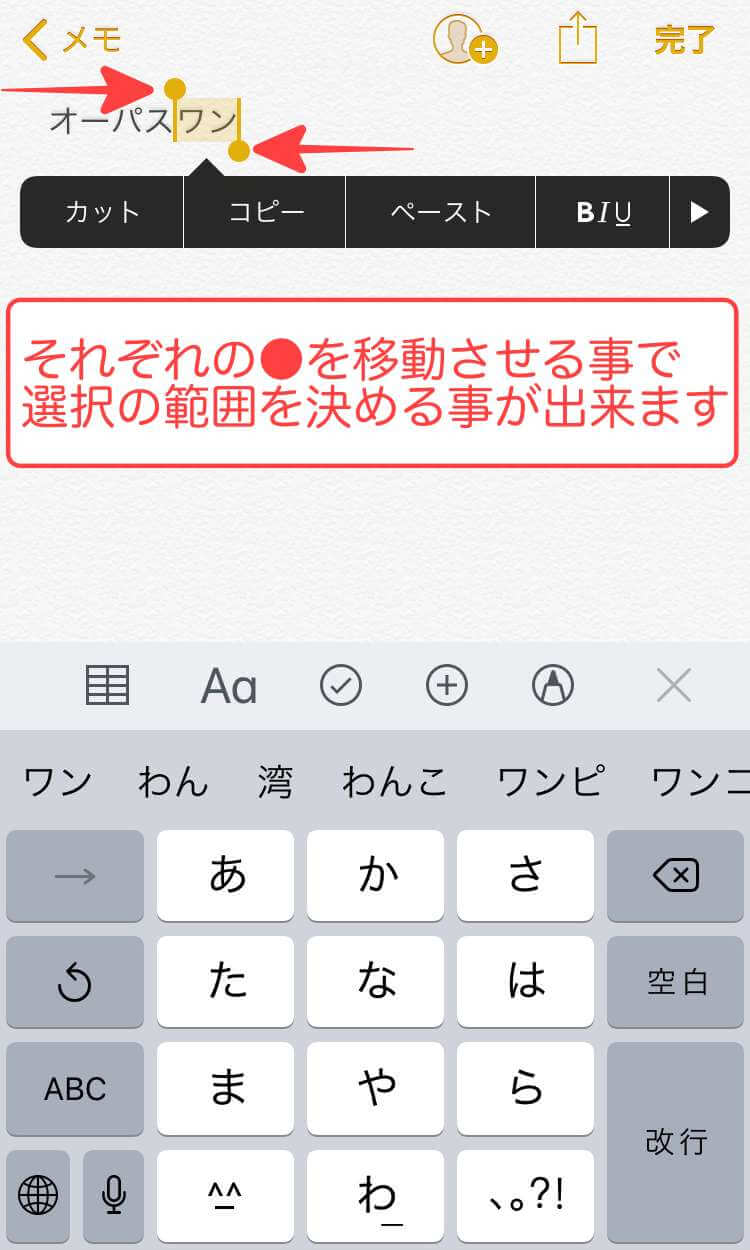Open the drawing markup tool
The height and width of the screenshot is (1250, 750).
[553, 686]
